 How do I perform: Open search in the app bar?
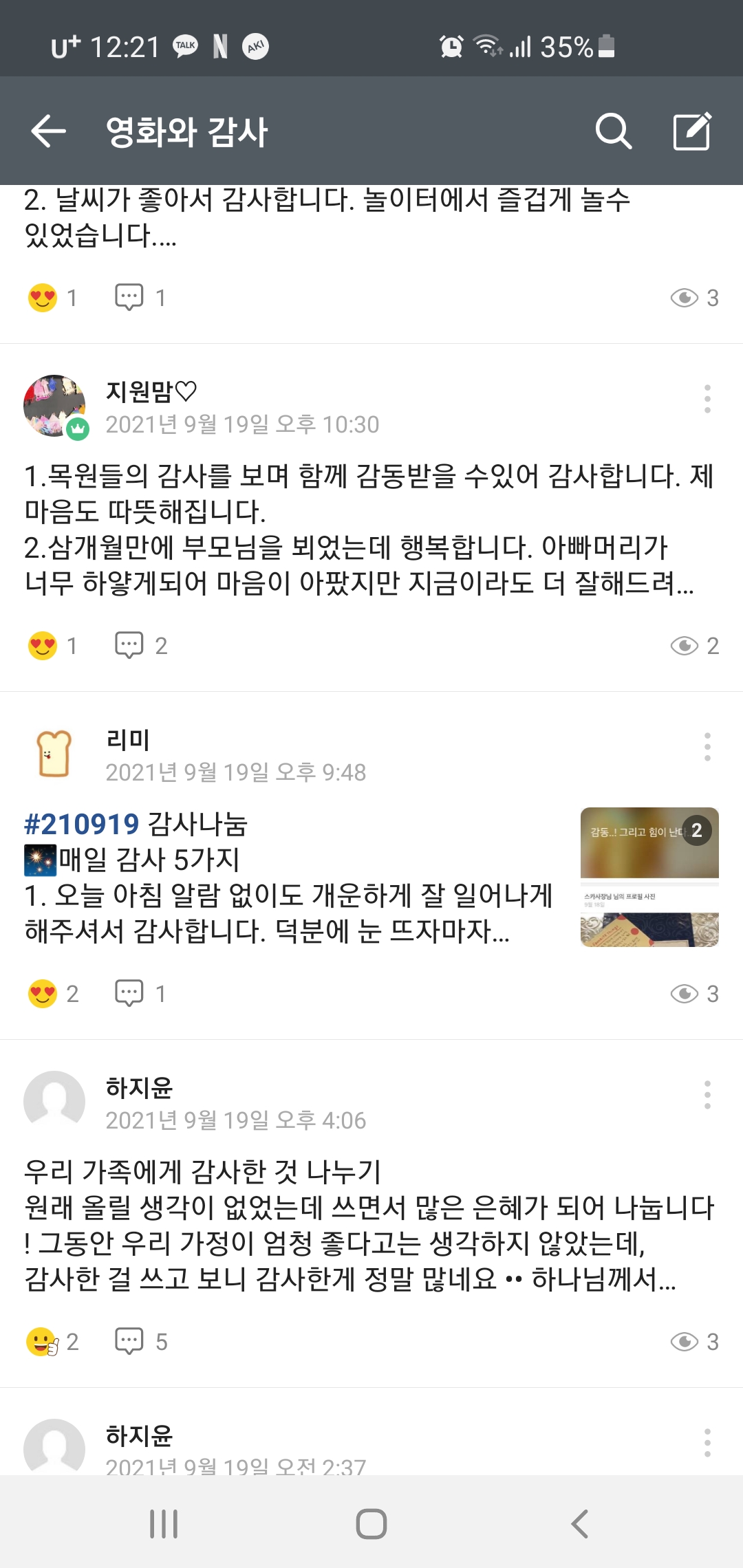[613, 131]
